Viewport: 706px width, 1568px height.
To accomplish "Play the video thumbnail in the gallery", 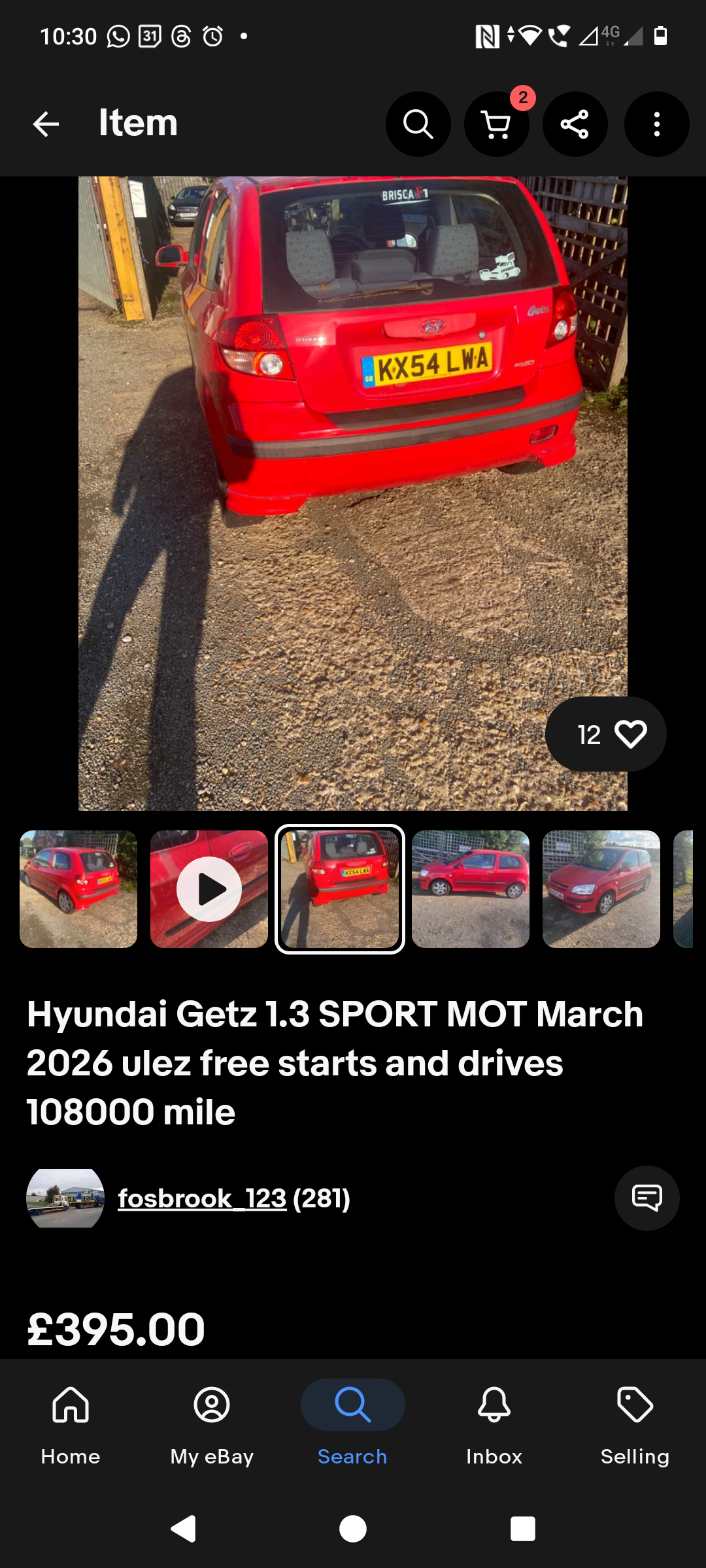I will pos(209,889).
